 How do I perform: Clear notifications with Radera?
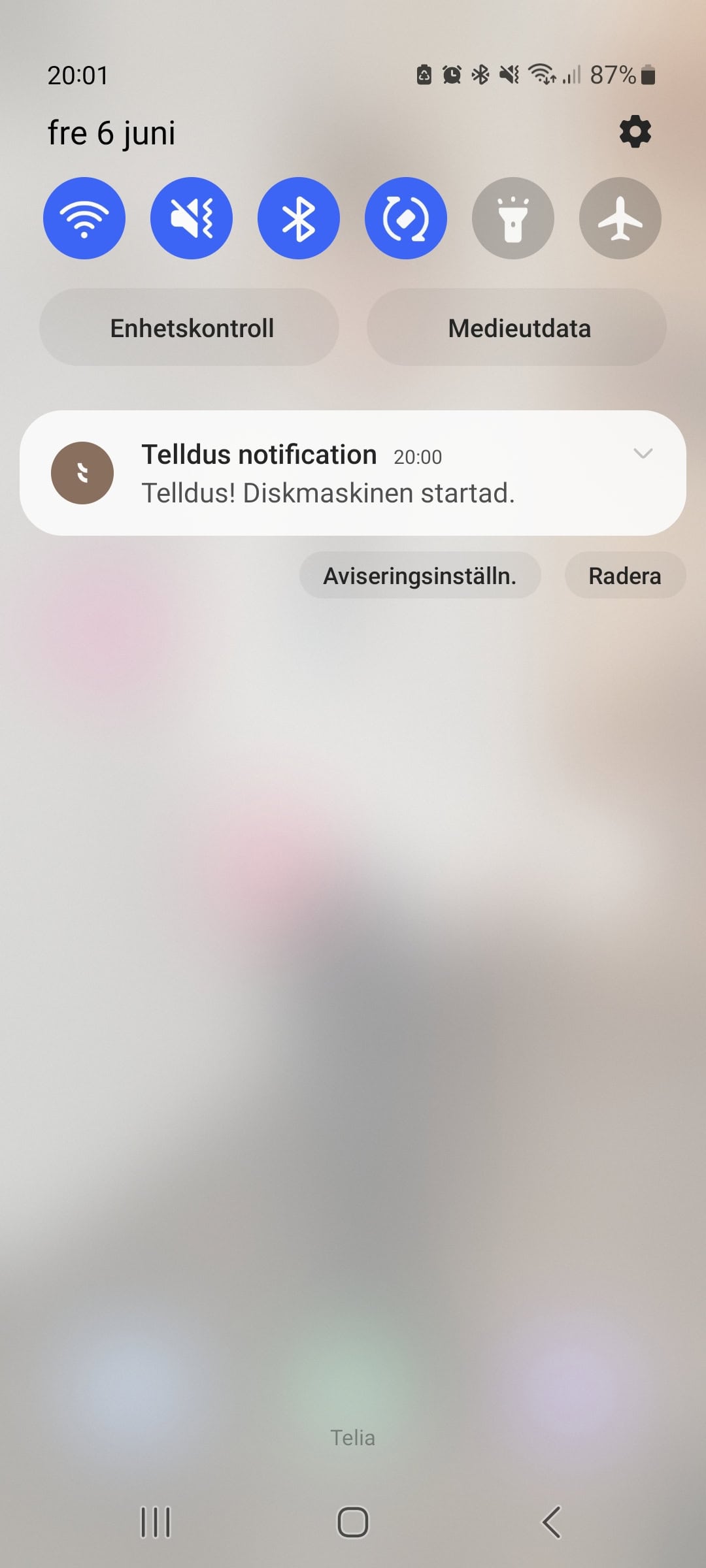(624, 576)
